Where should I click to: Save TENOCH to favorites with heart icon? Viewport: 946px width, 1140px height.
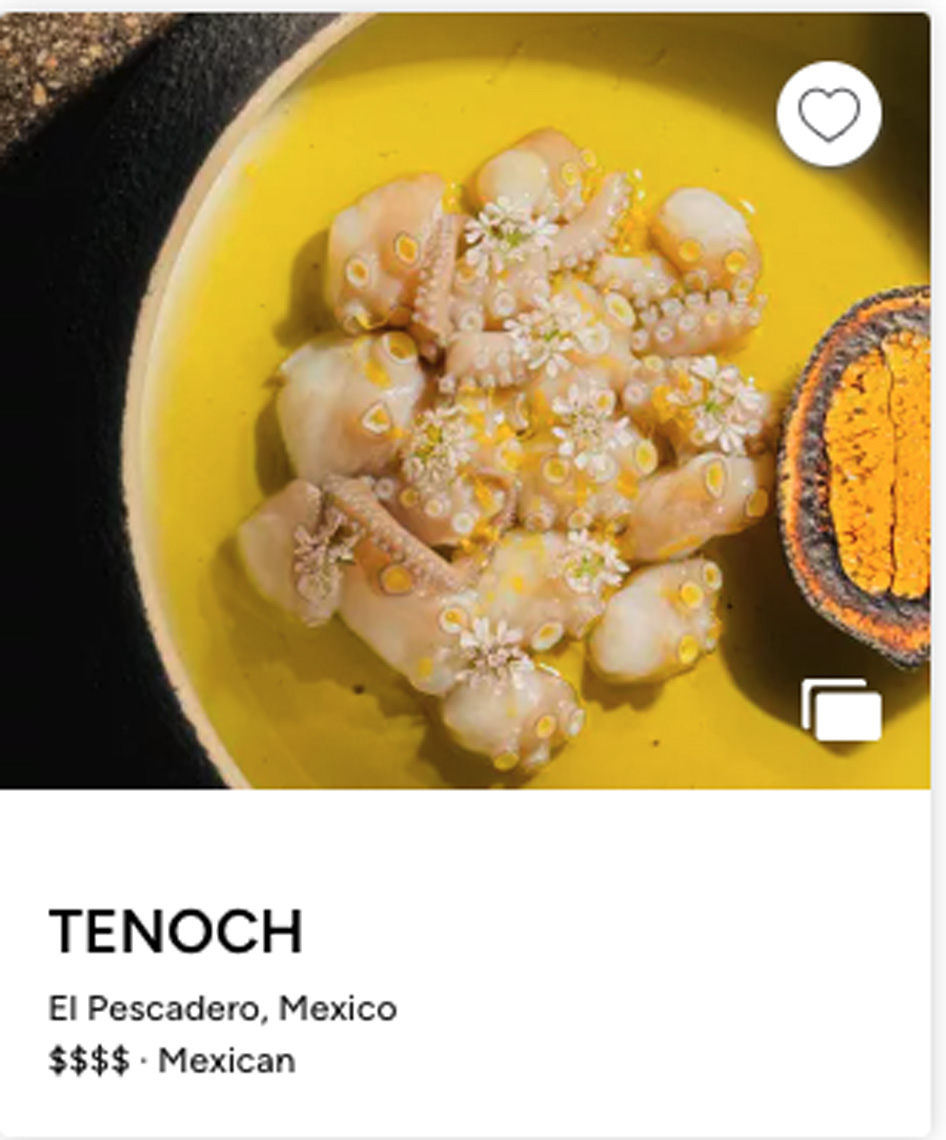tap(829, 114)
